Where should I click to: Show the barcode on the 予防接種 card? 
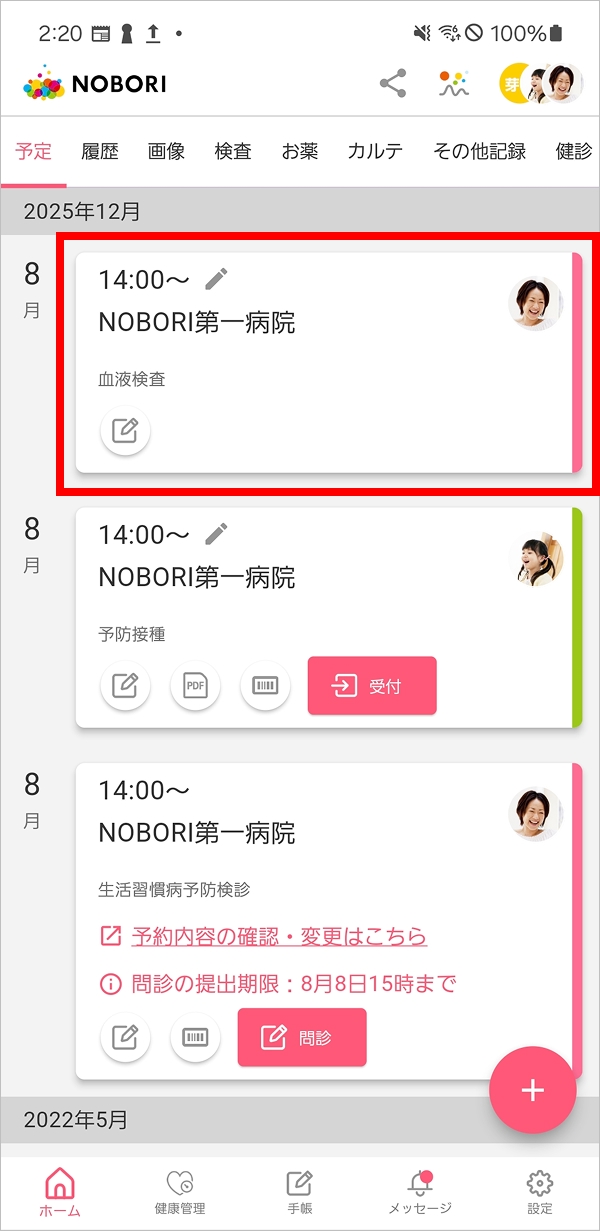265,686
